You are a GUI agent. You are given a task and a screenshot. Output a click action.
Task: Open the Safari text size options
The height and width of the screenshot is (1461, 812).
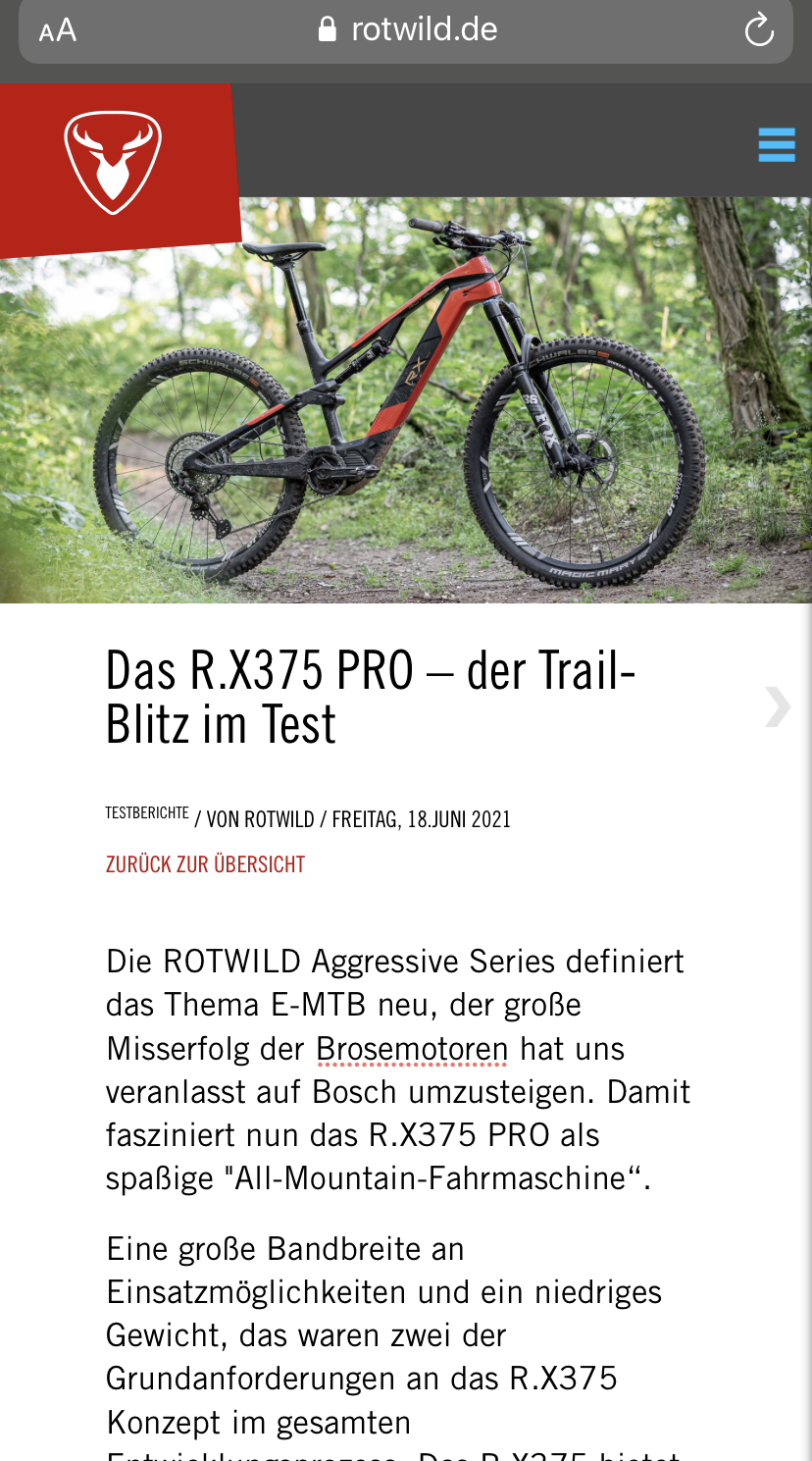pyautogui.click(x=58, y=30)
